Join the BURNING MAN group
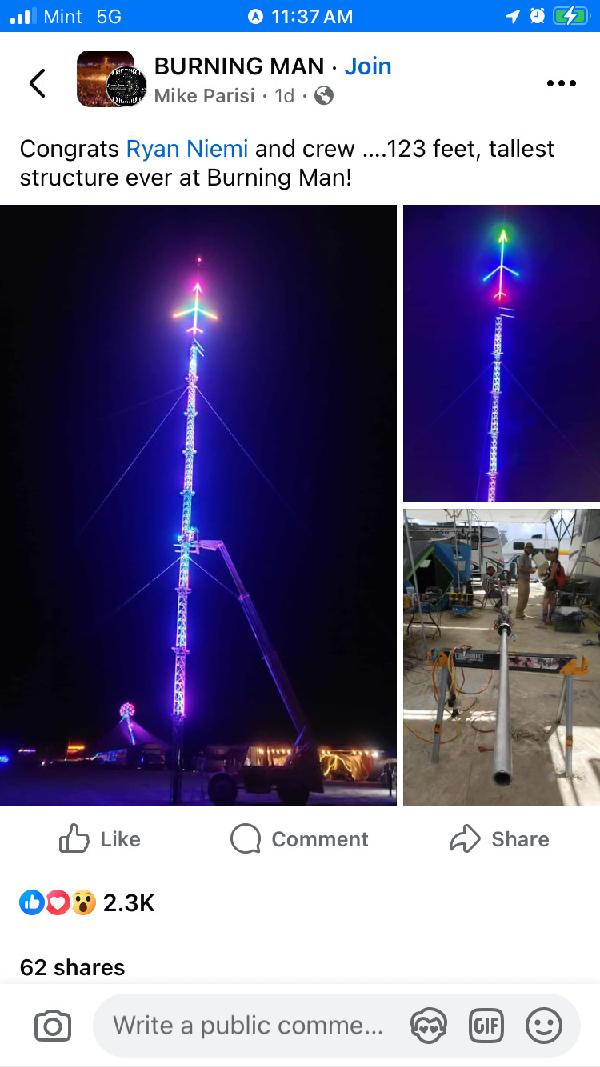This screenshot has height=1067, width=600. coord(367,66)
